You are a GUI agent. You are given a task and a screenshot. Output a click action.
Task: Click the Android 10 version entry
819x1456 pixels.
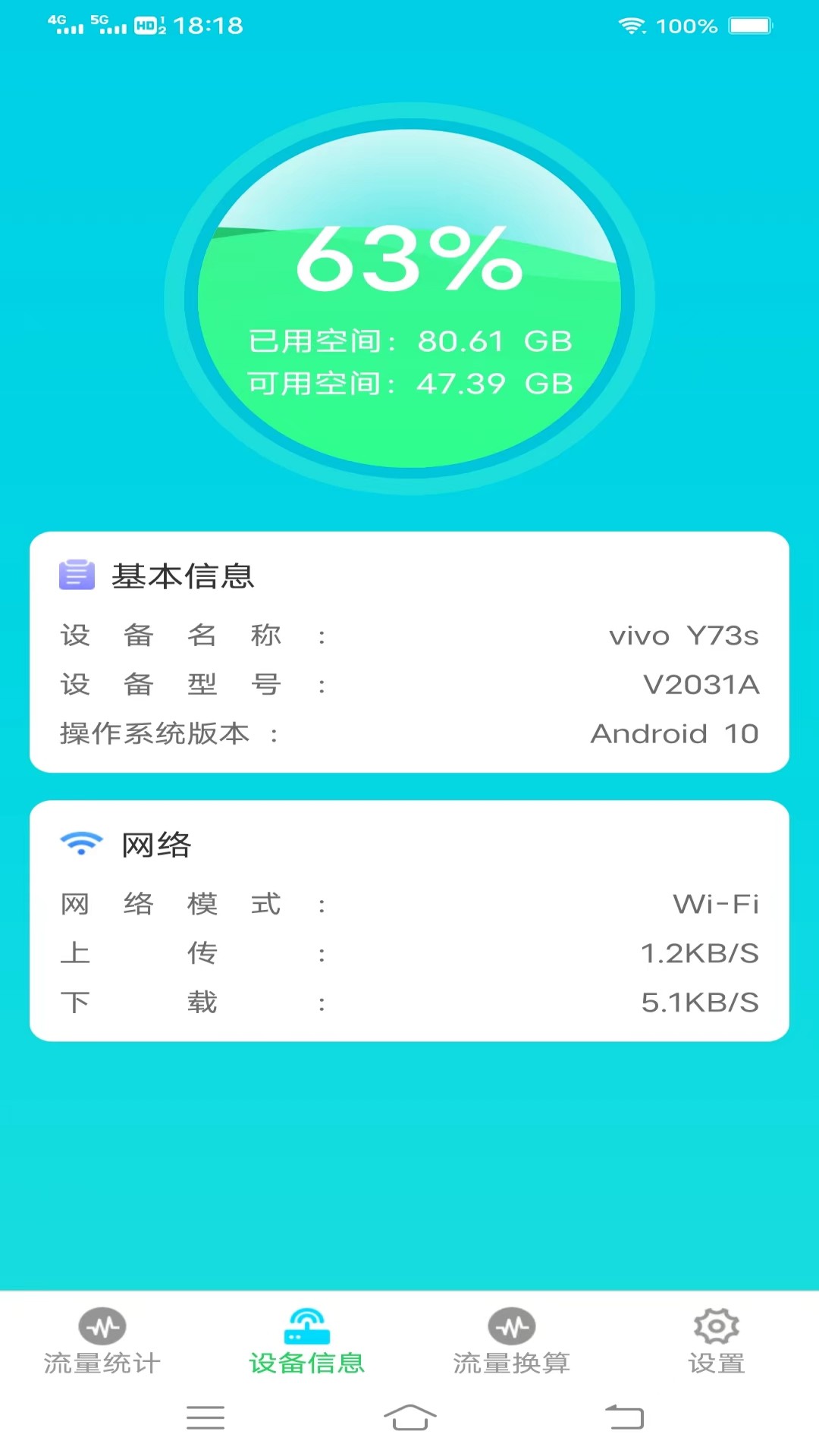pyautogui.click(x=675, y=733)
